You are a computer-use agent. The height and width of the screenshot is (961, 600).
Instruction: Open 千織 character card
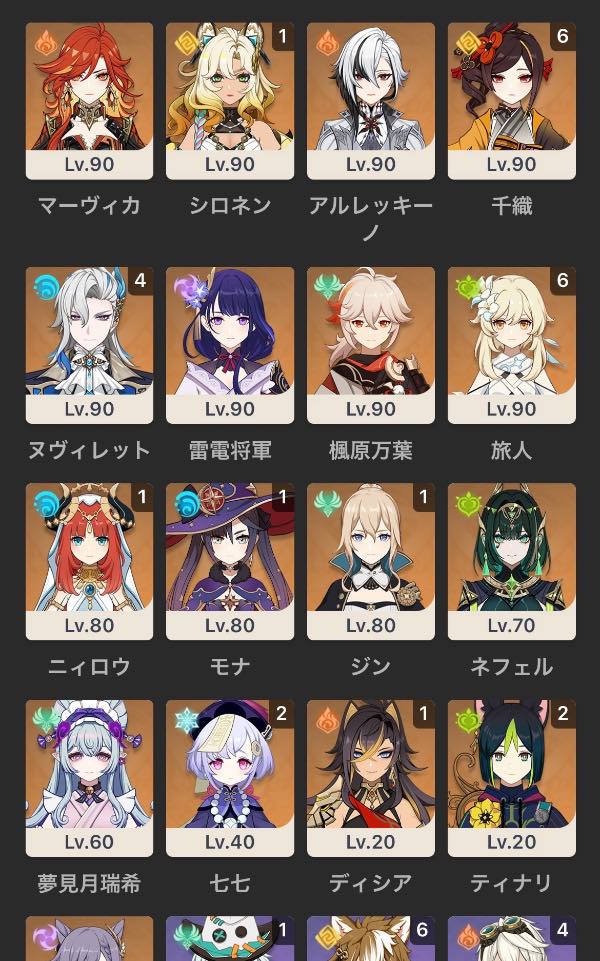click(512, 100)
